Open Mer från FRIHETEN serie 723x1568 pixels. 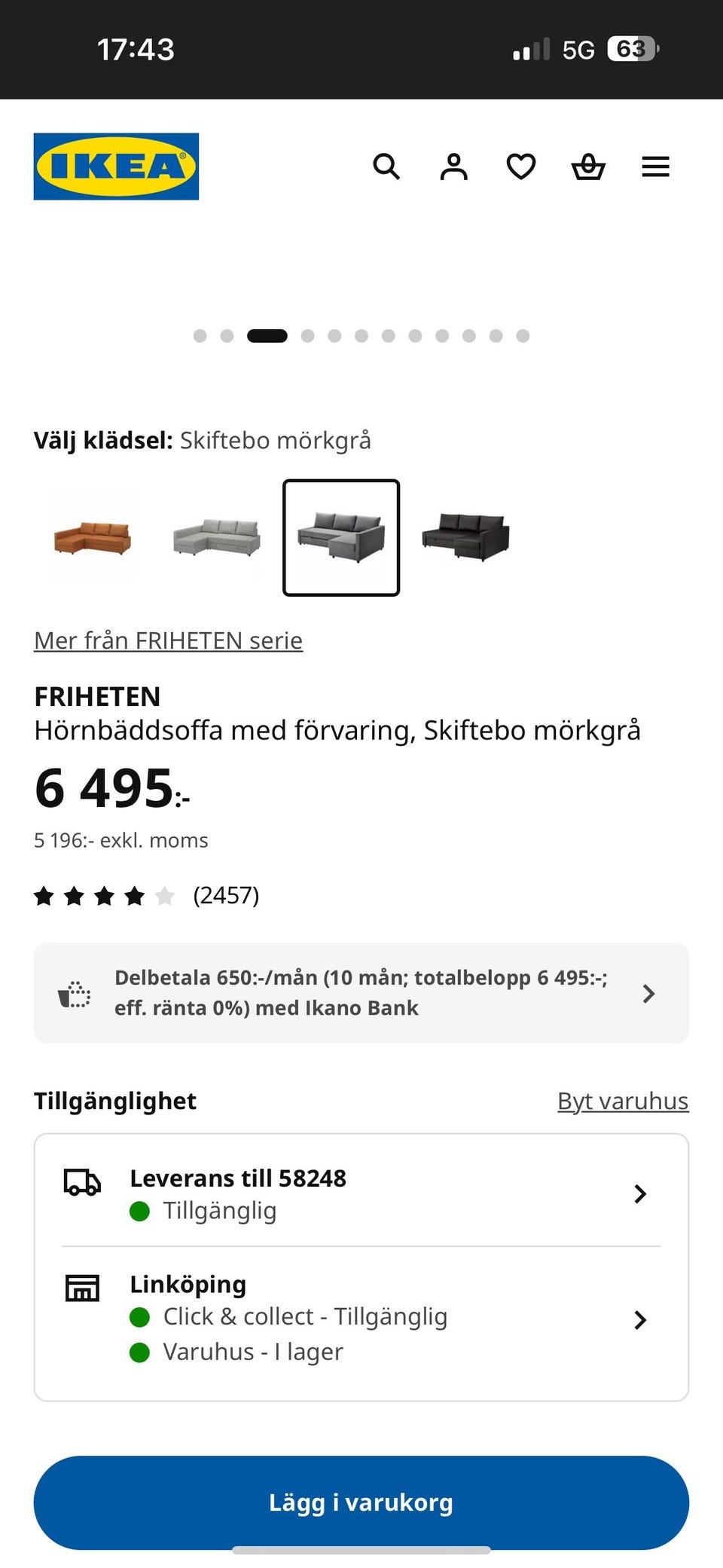(167, 640)
